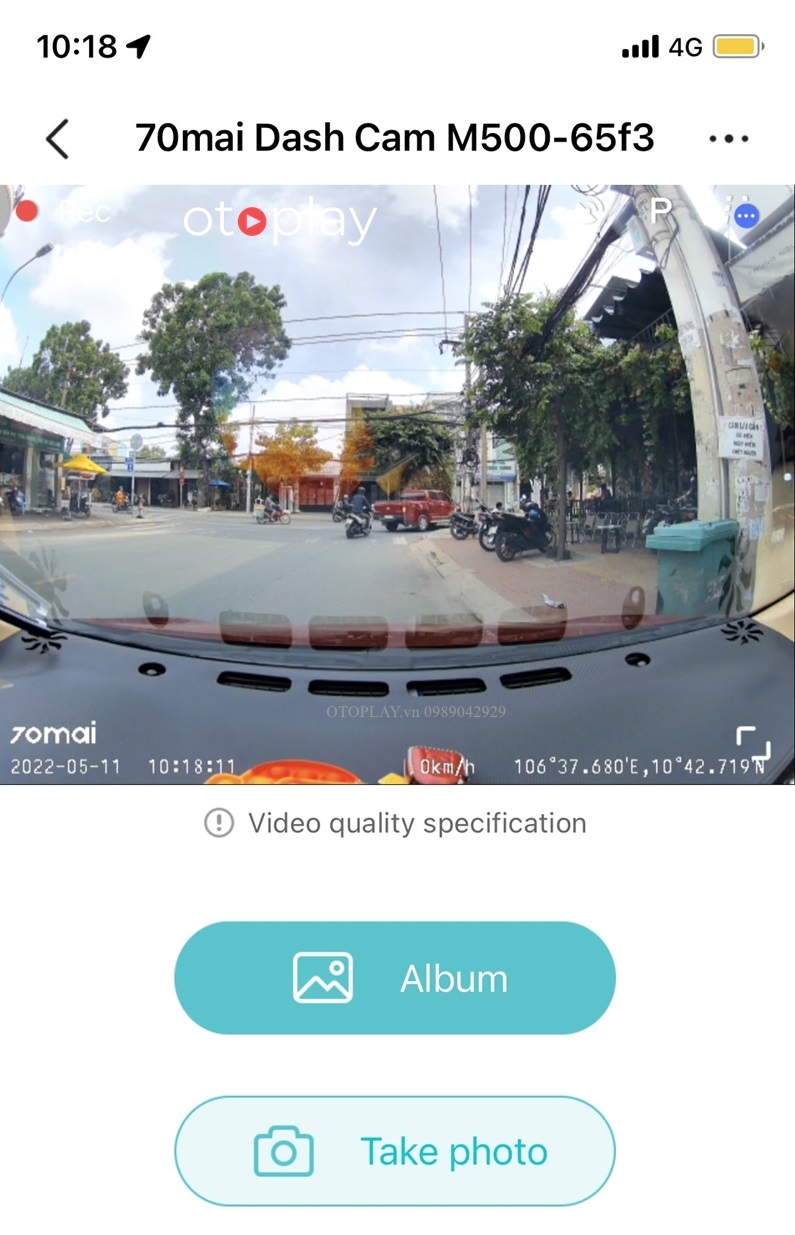Screen dimensions: 795x1235
Task: View the video quality specification info
Action: coord(396,823)
